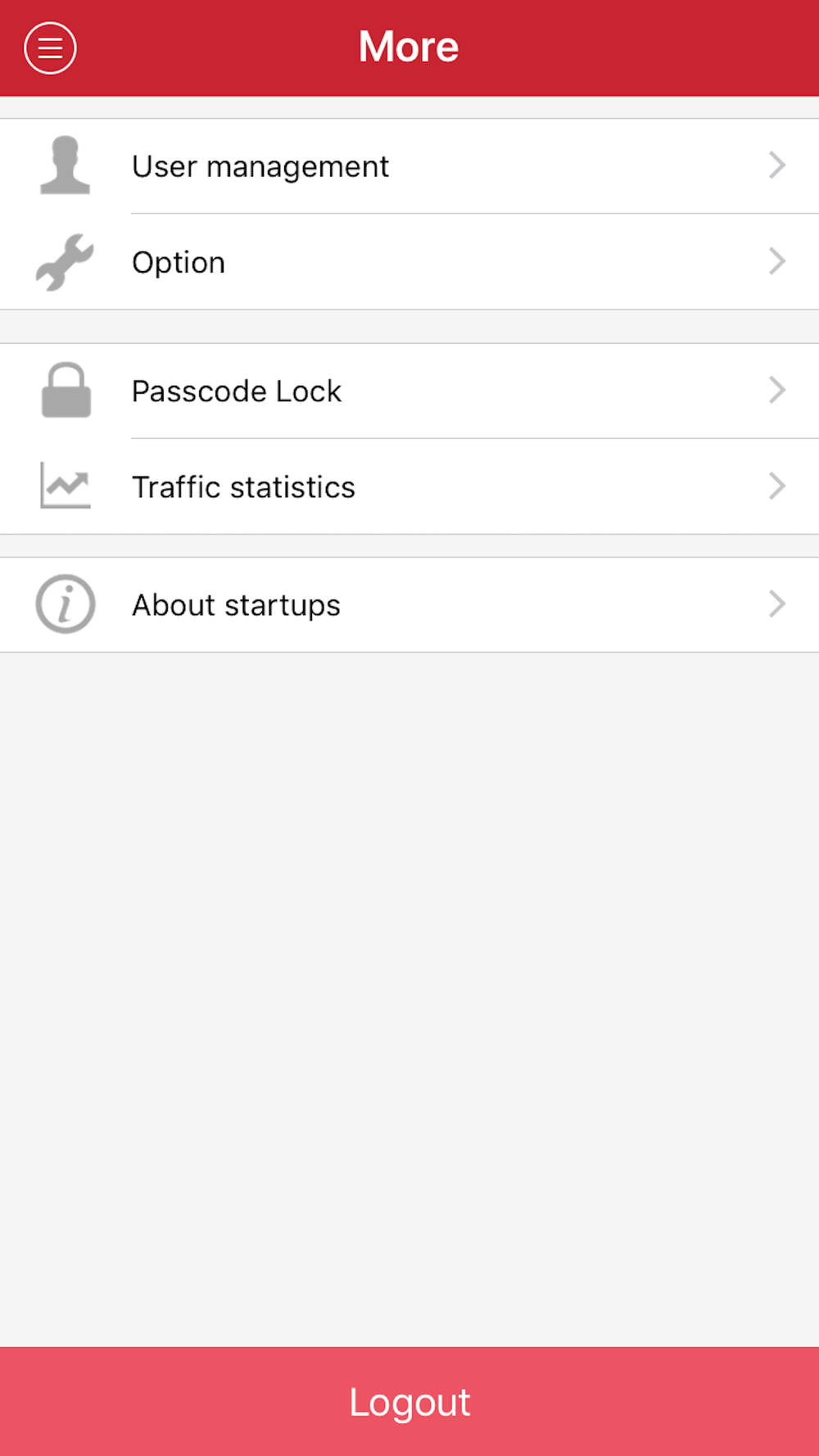The image size is (819, 1456).
Task: Open the hamburger drawer menu
Action: tap(50, 48)
